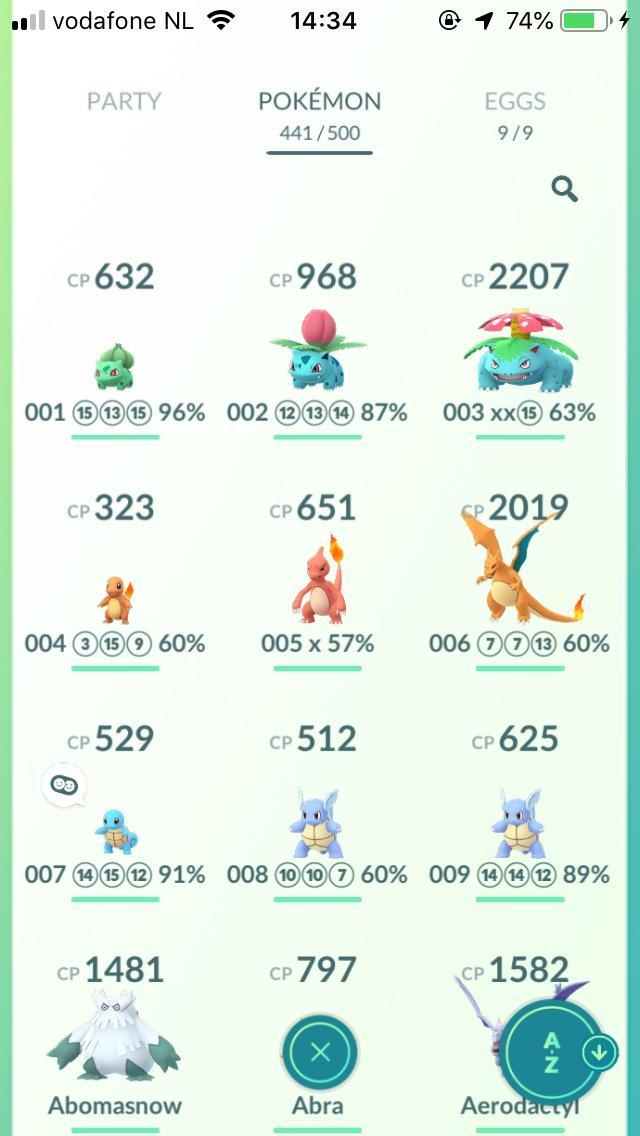
Task: Open the CP 968 Ivysaur labeled 002
Action: pyautogui.click(x=317, y=349)
